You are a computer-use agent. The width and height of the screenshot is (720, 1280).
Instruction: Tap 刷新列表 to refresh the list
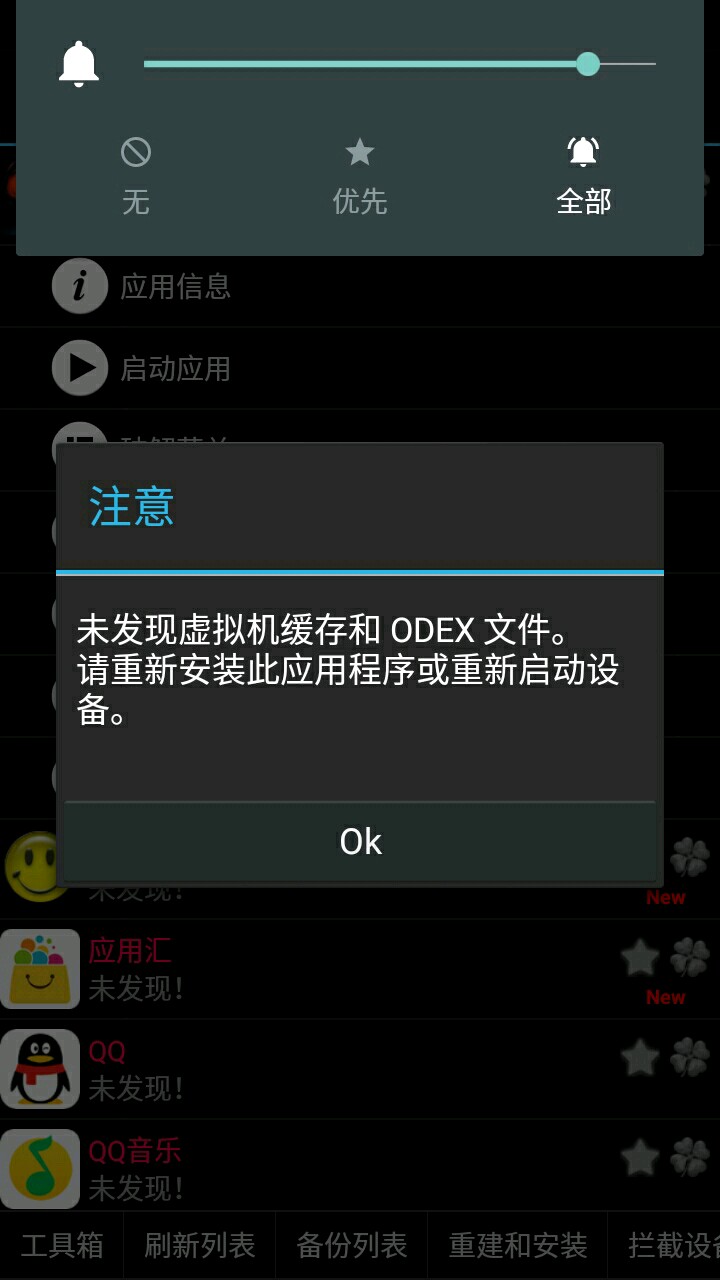[200, 1245]
